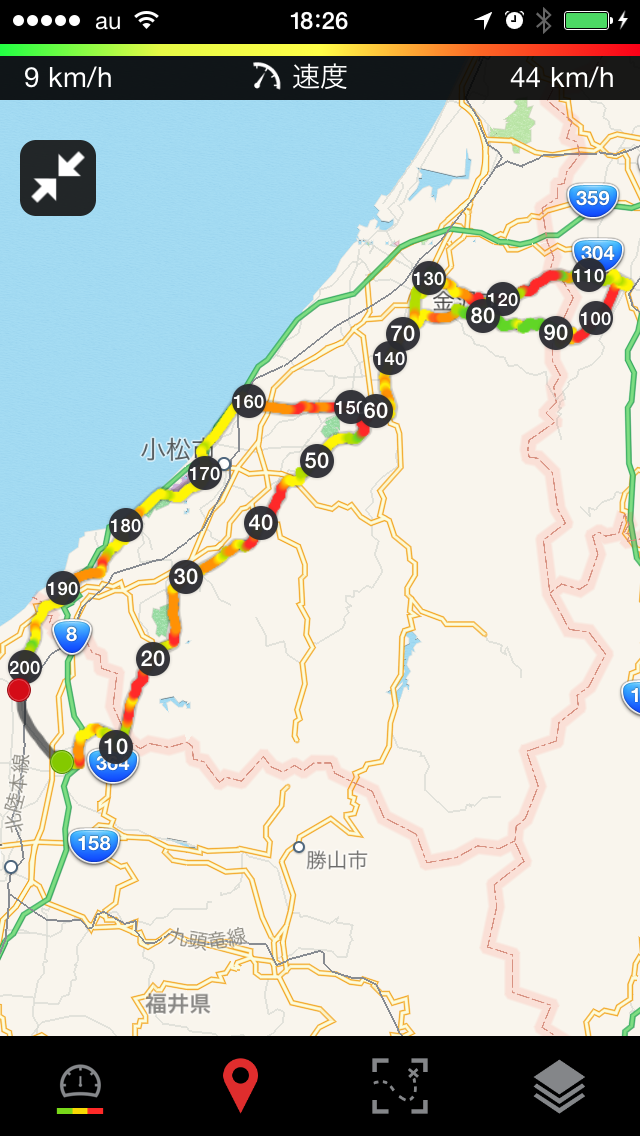
Task: Open the map layers tab
Action: [x=560, y=1086]
